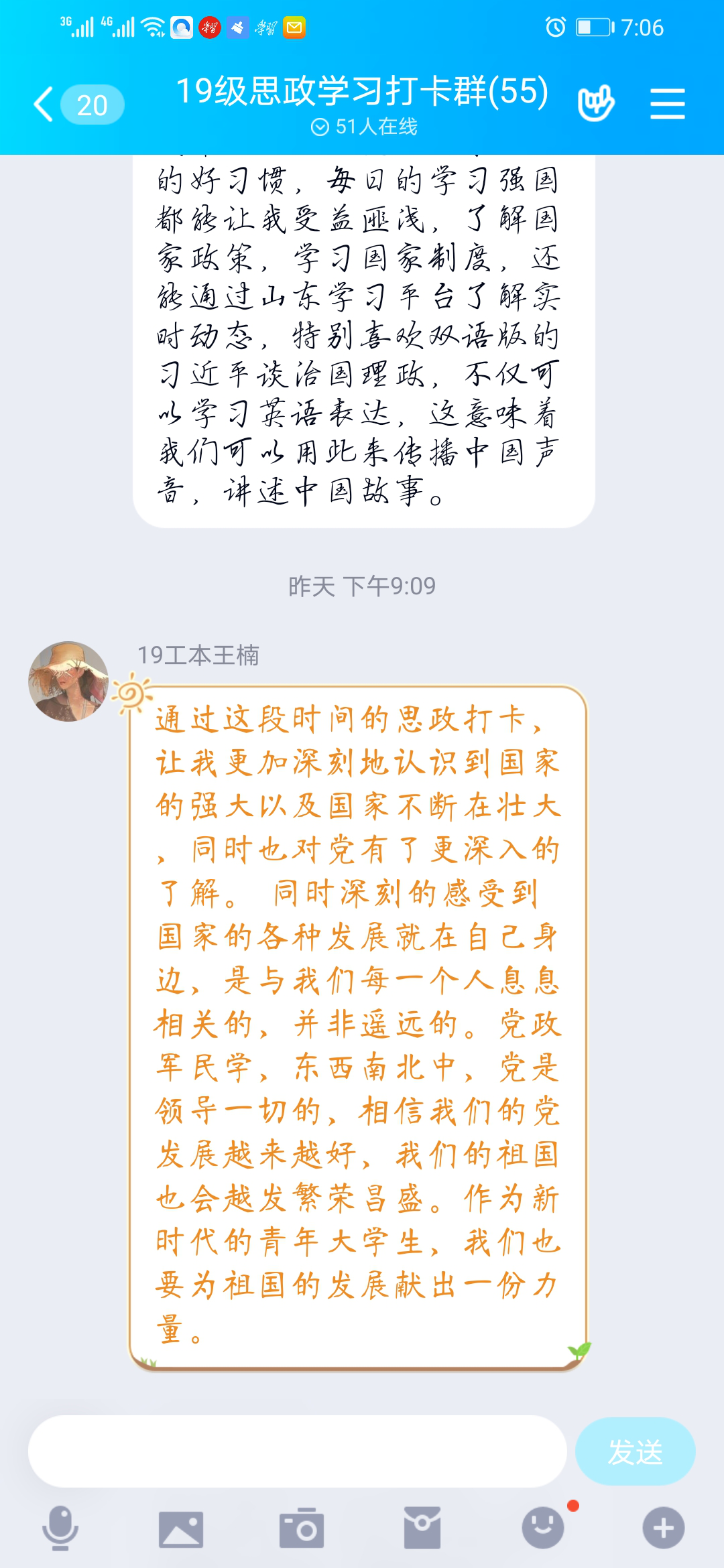Expand more options with plus icon
The width and height of the screenshot is (724, 1568).
click(x=663, y=1528)
